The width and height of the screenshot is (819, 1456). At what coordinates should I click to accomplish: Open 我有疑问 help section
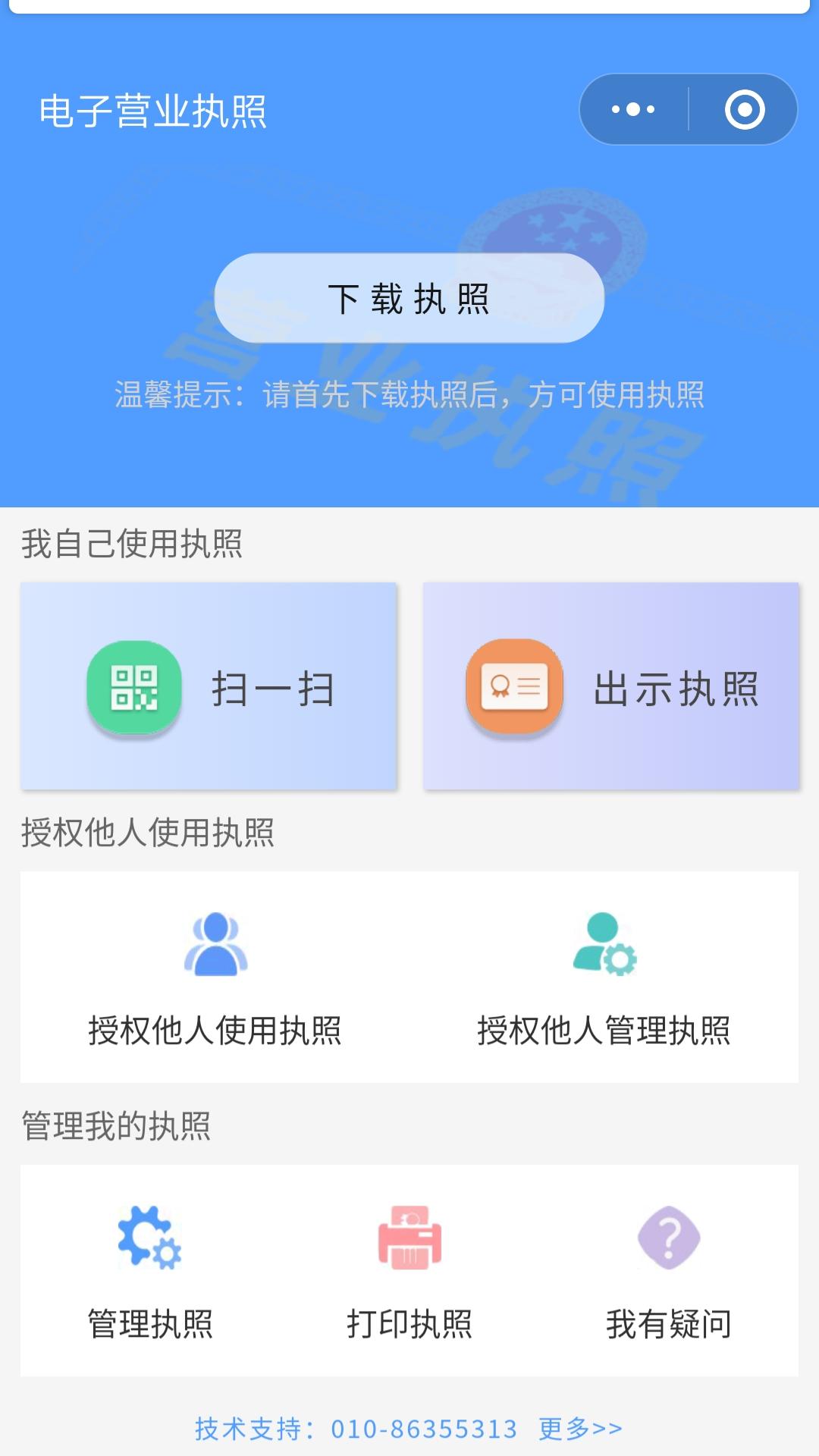pyautogui.click(x=668, y=1271)
